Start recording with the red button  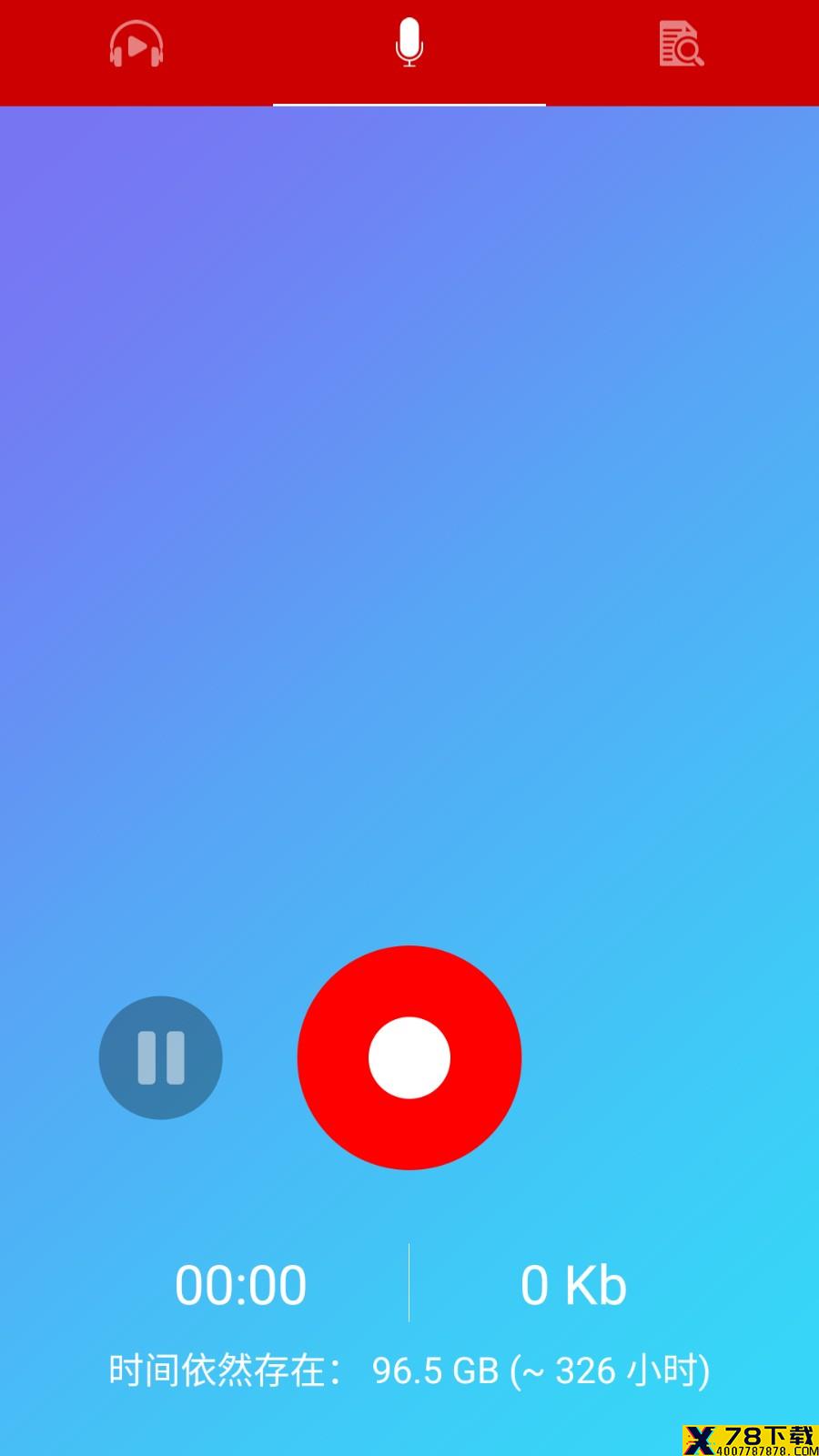(409, 1057)
